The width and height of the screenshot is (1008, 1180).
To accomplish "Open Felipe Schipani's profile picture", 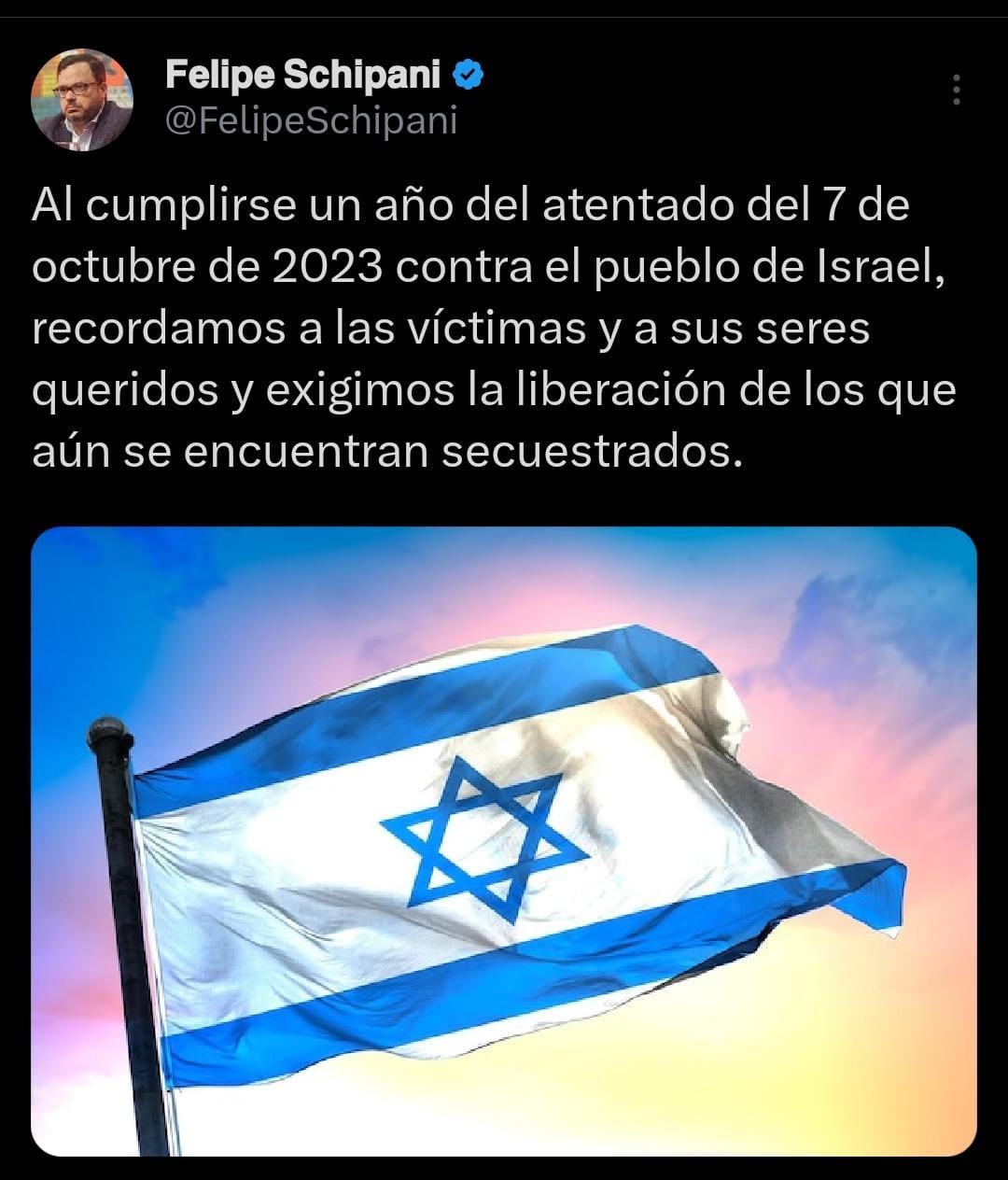I will (82, 100).
